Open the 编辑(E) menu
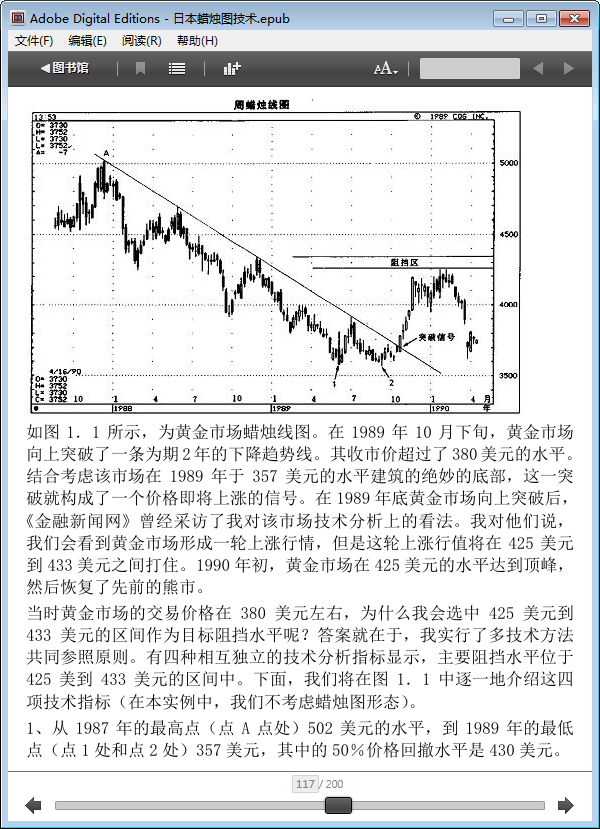The width and height of the screenshot is (600, 829). [87, 41]
